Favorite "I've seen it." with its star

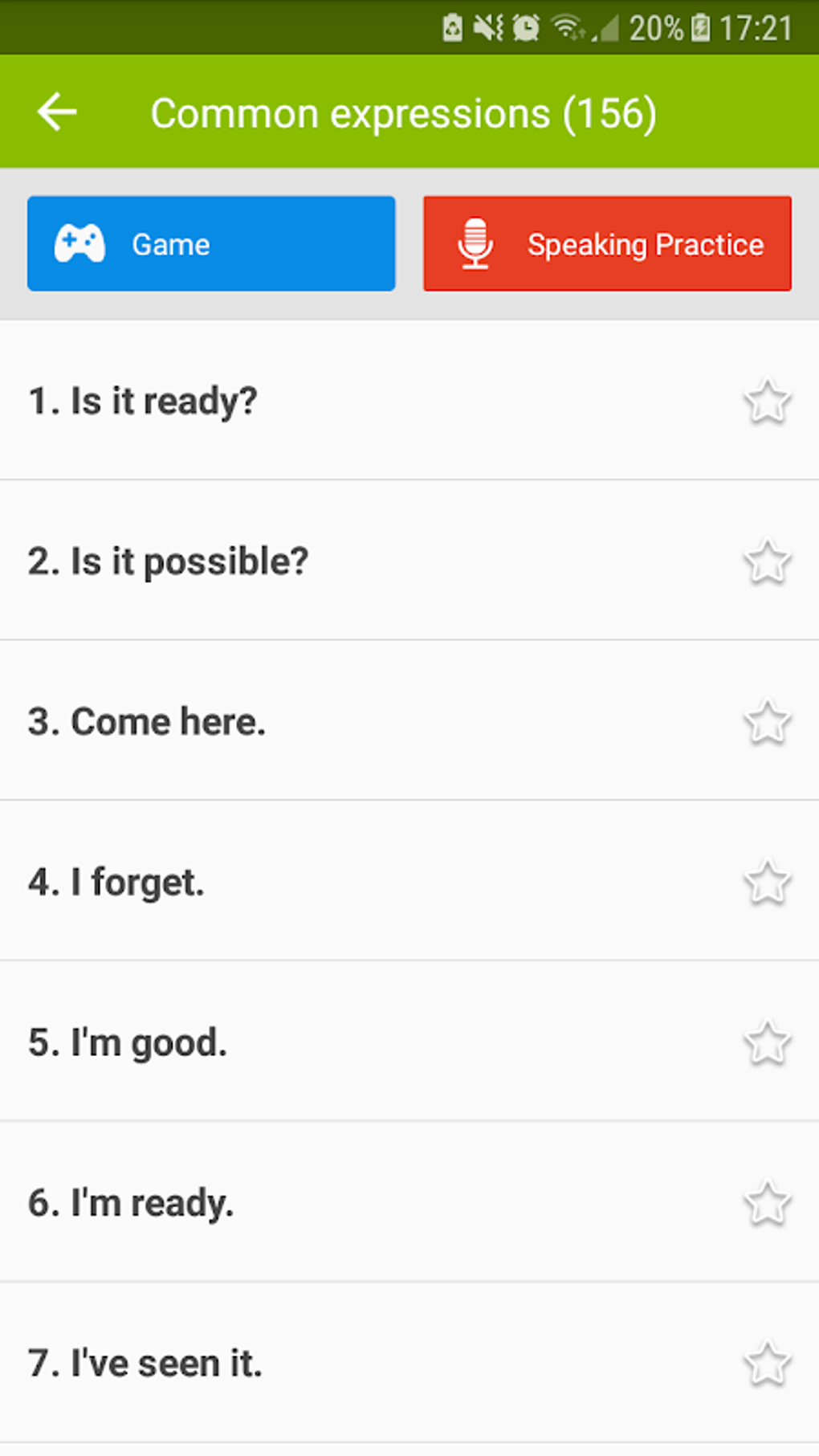click(x=768, y=1364)
